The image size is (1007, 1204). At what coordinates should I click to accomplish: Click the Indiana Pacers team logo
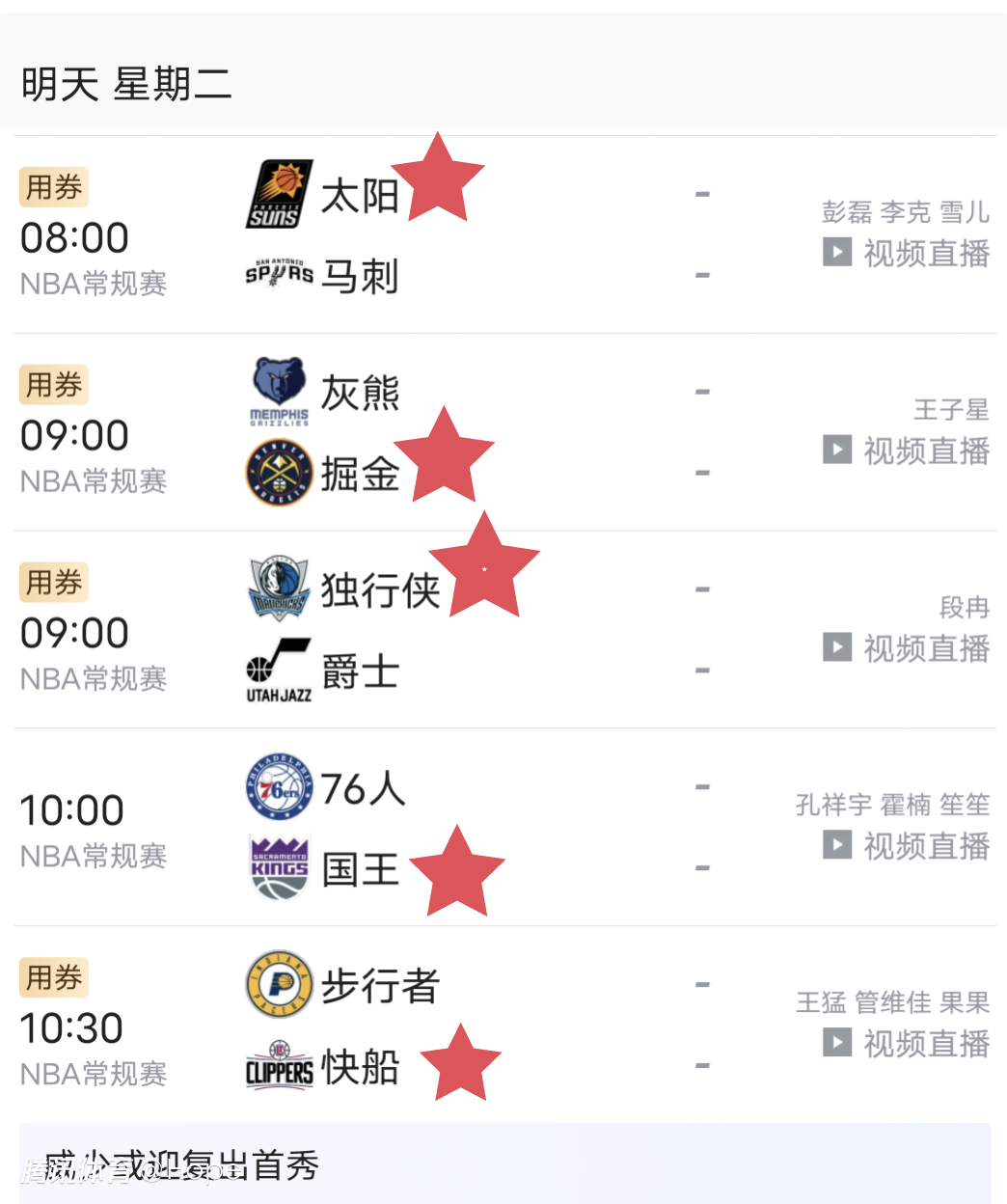[x=278, y=983]
